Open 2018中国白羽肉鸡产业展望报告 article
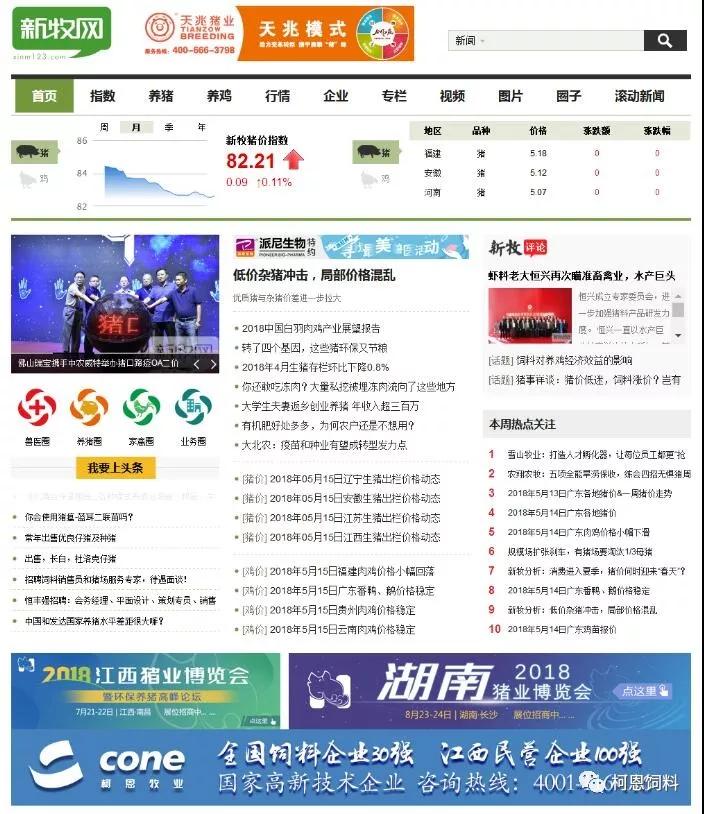 click(311, 328)
